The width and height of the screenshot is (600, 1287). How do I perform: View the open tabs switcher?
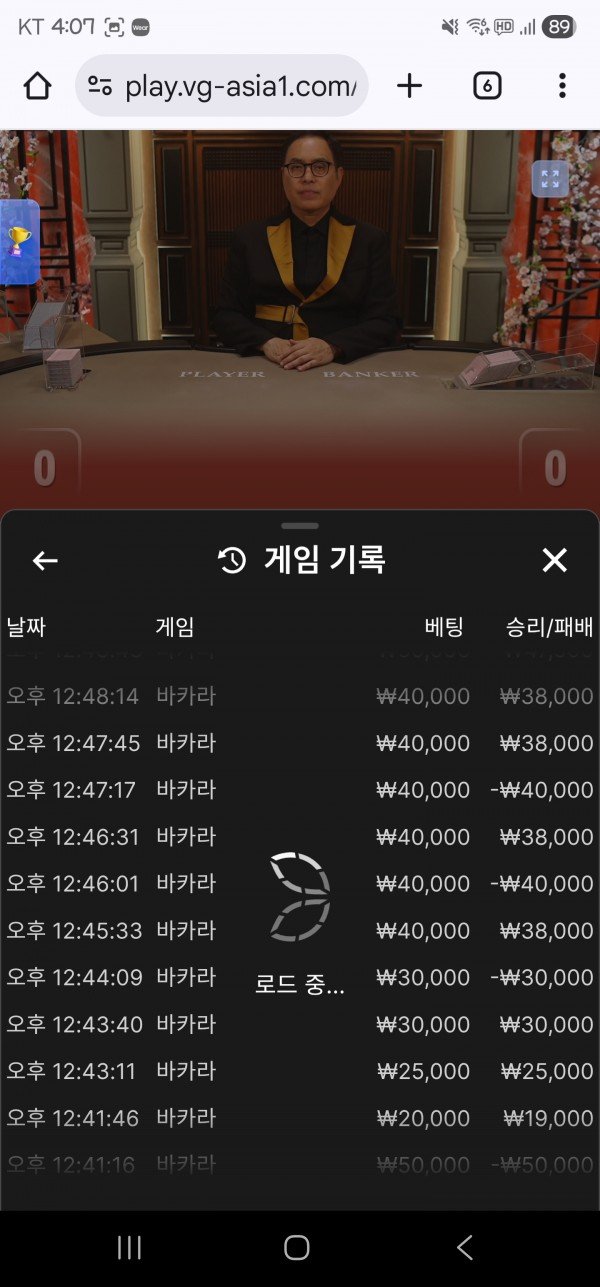tap(486, 86)
